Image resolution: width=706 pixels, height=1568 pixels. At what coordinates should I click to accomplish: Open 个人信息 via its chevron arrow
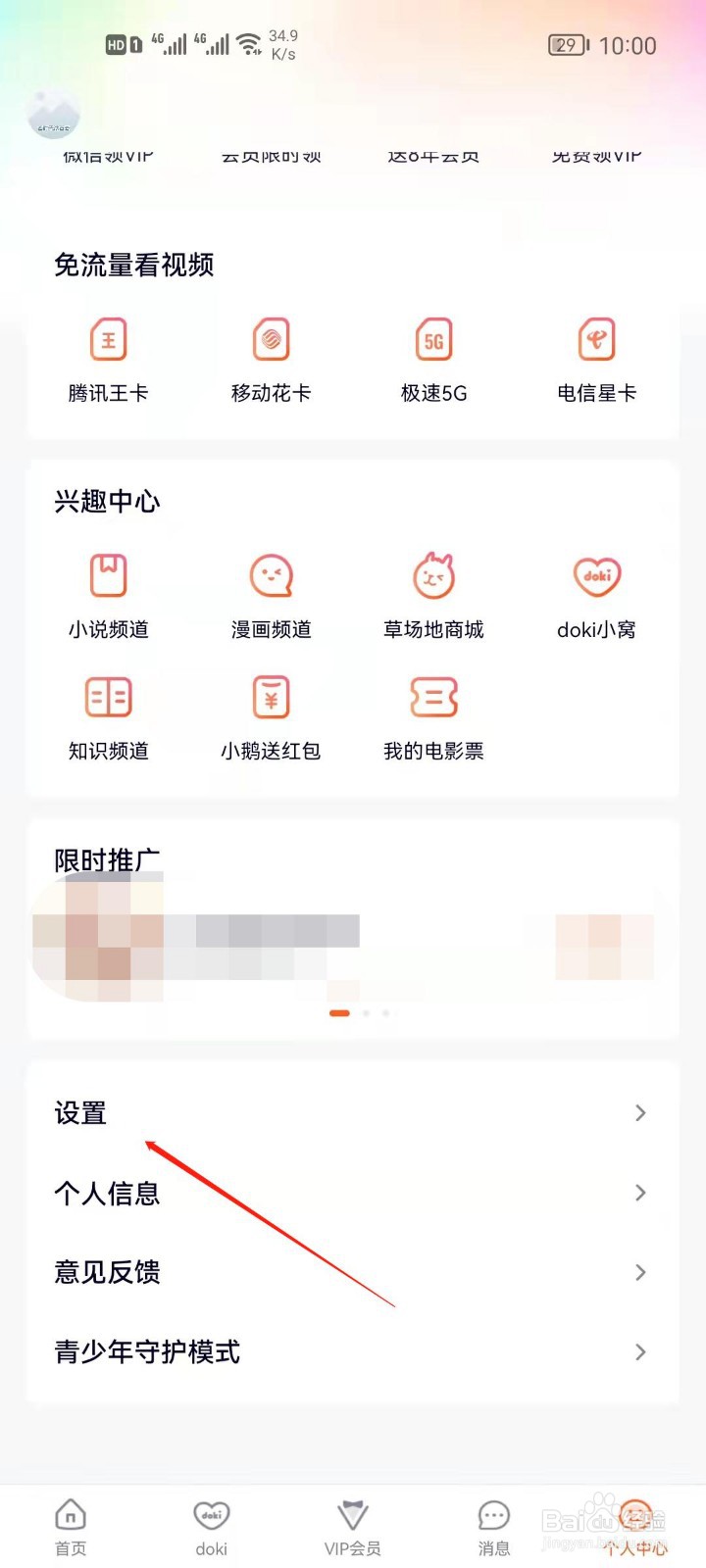tap(641, 1194)
